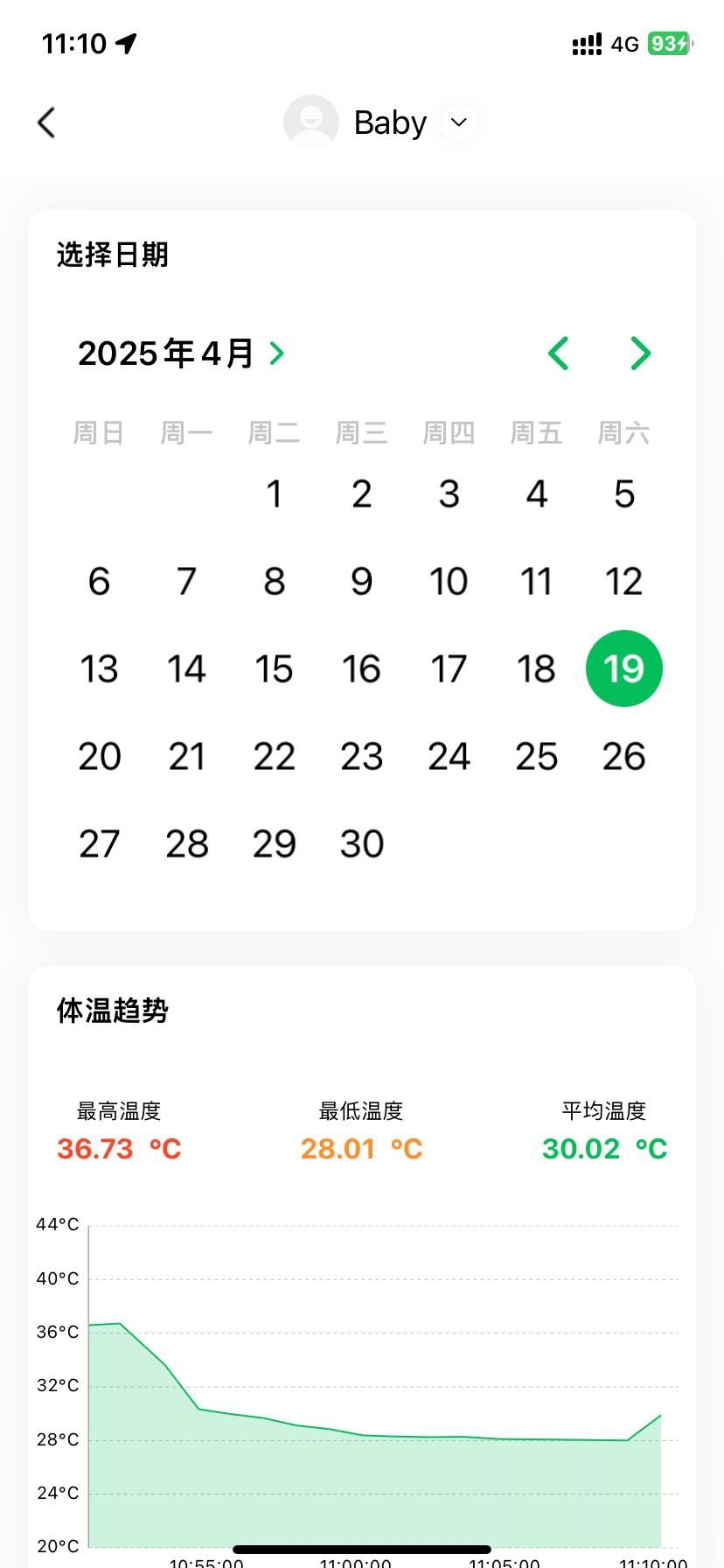Pick April 24 in the calendar
Screen dimensions: 724x1568
(x=449, y=757)
